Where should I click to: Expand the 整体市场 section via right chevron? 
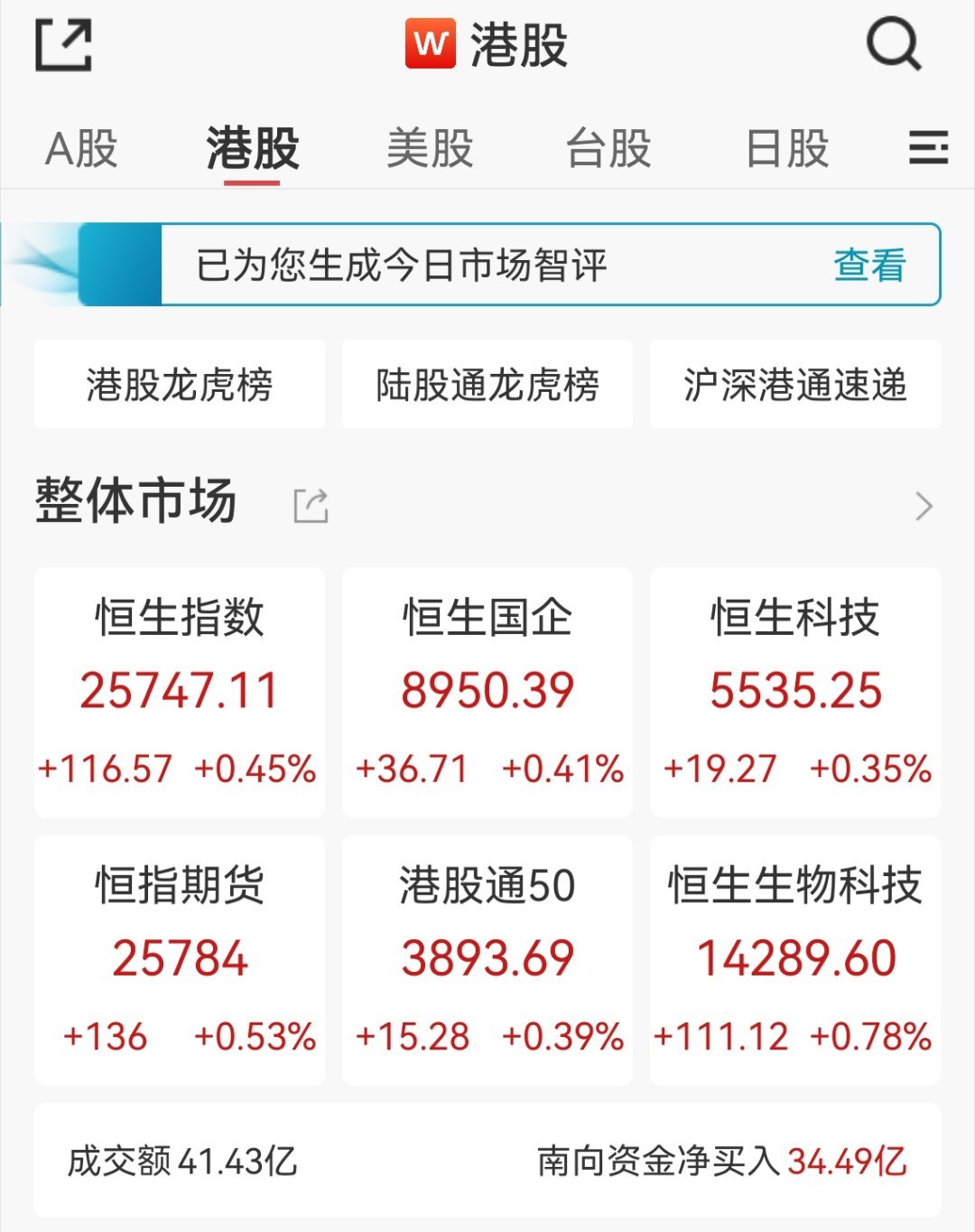(x=924, y=506)
